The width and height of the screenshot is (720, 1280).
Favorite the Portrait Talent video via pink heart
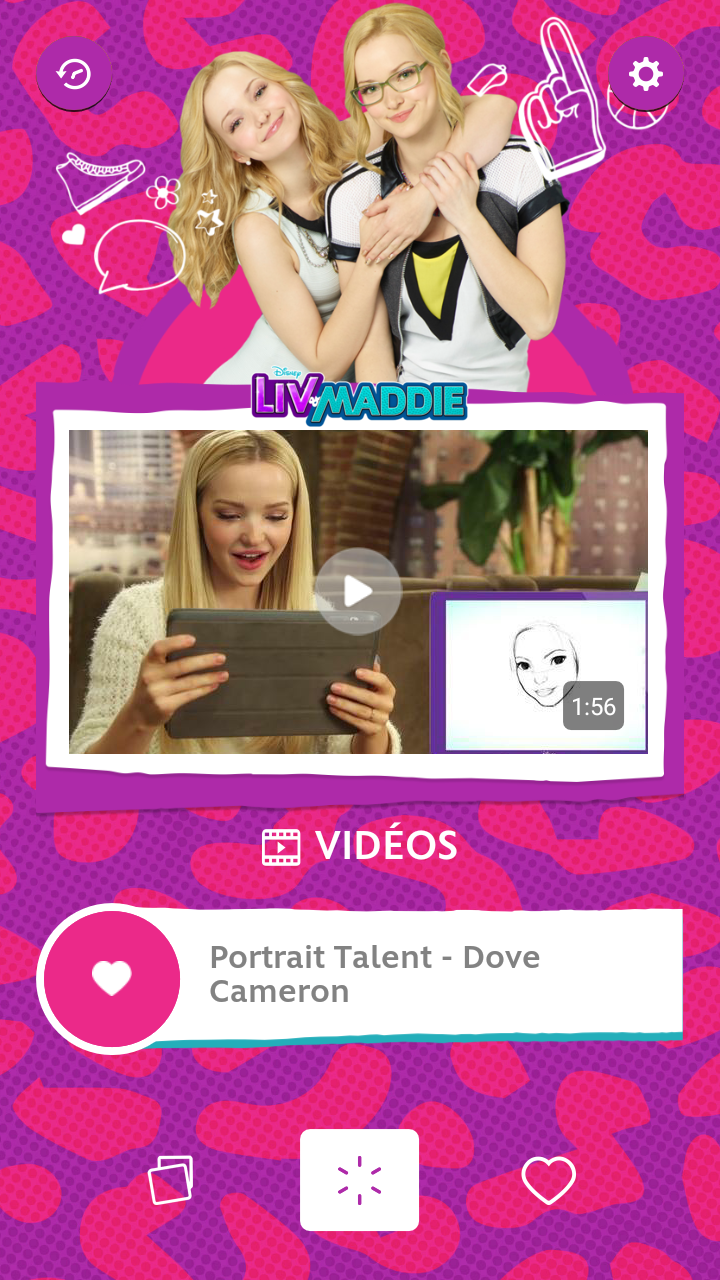(111, 978)
